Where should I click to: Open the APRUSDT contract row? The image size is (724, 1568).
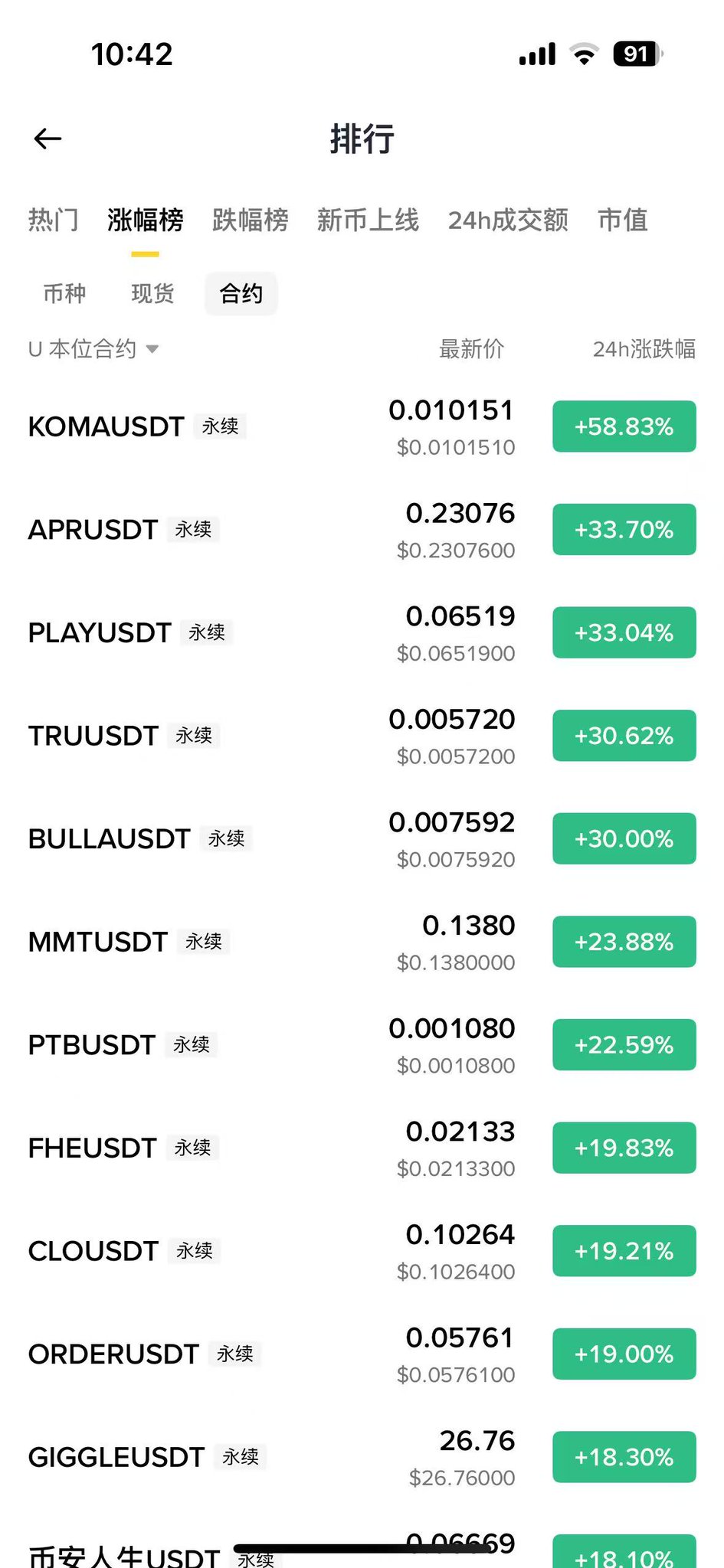point(93,530)
